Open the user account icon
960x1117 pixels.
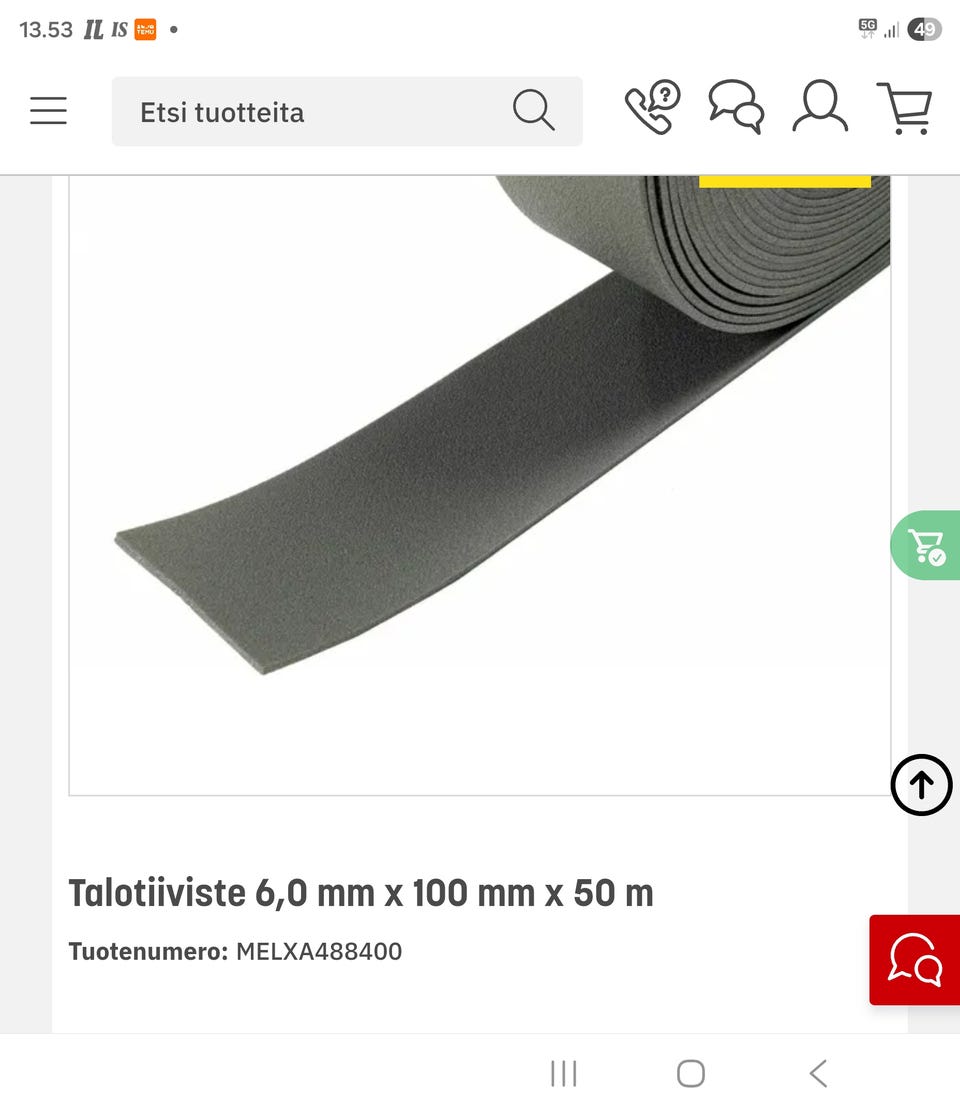820,110
